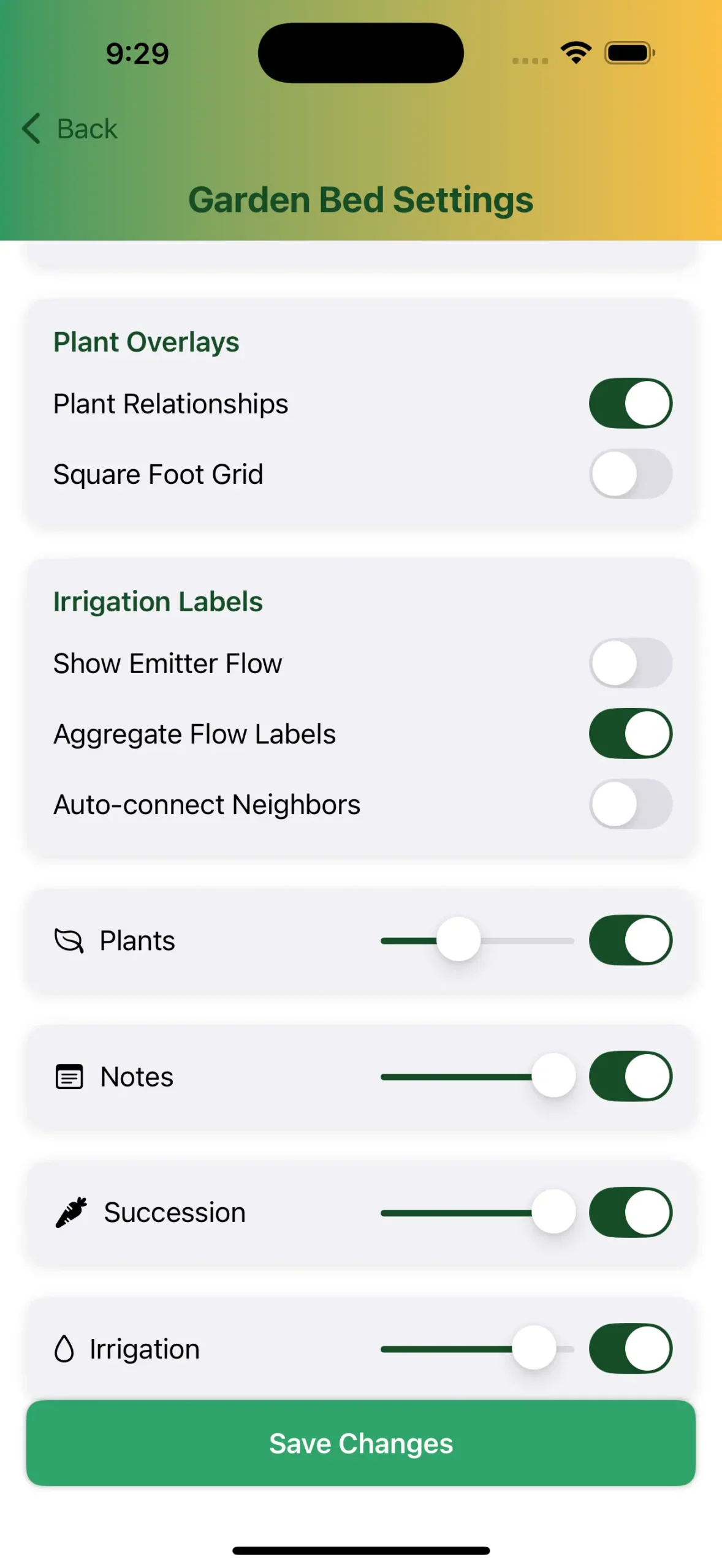722x1568 pixels.
Task: Turn off the Succession toggle
Action: point(630,1212)
